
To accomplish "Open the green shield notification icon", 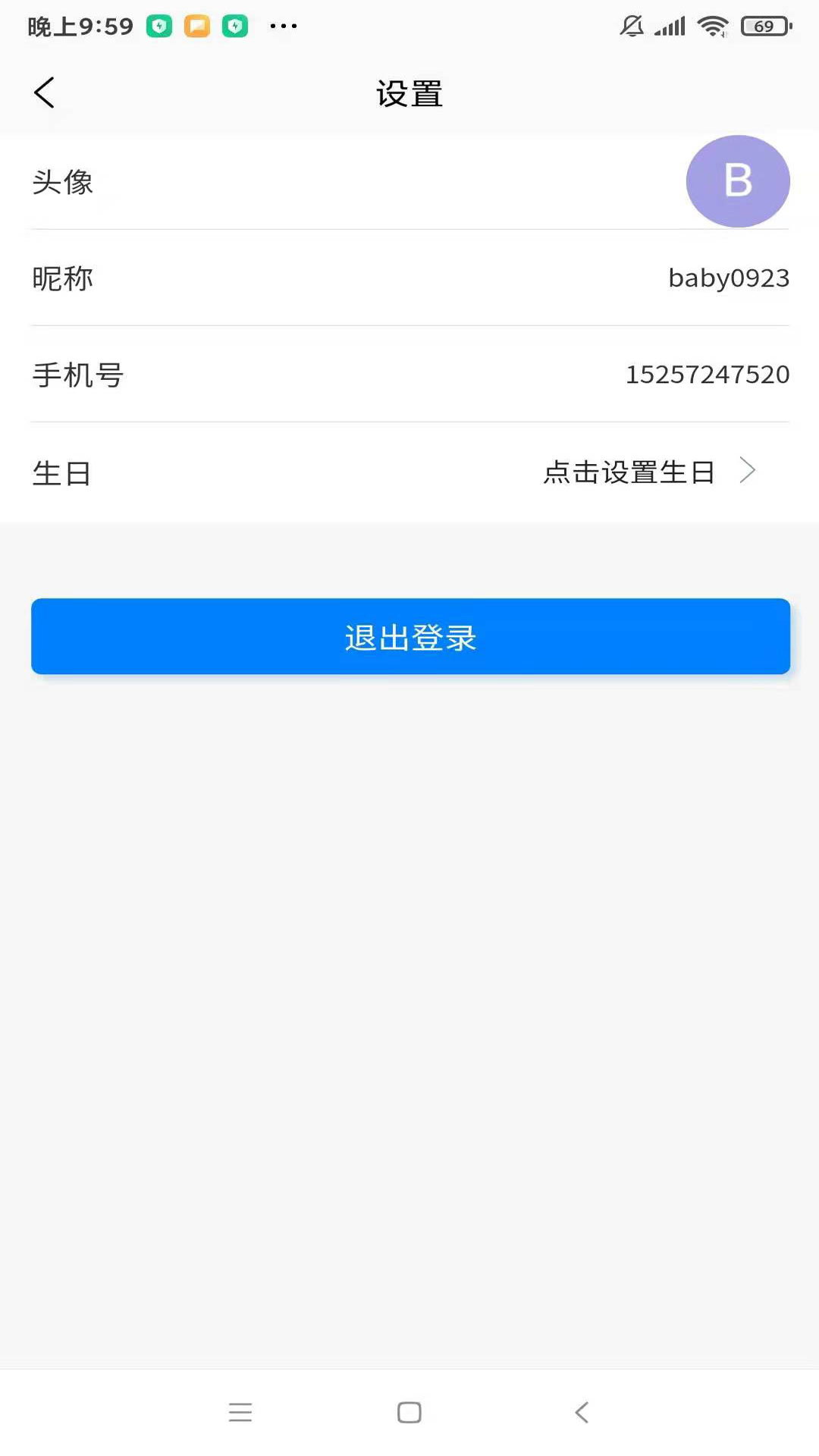I will point(158,25).
